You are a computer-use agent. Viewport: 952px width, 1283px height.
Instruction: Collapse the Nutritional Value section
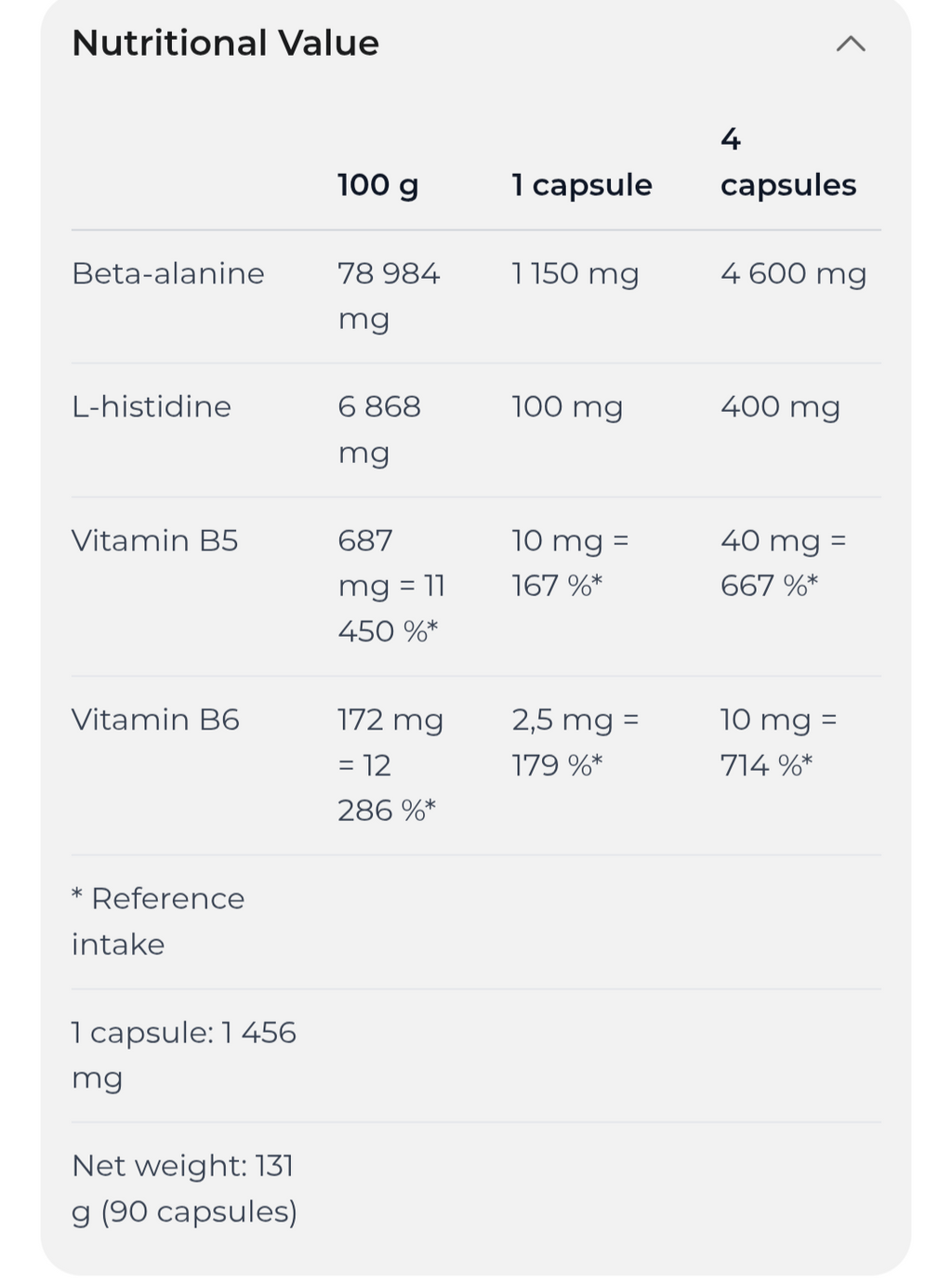[x=849, y=43]
